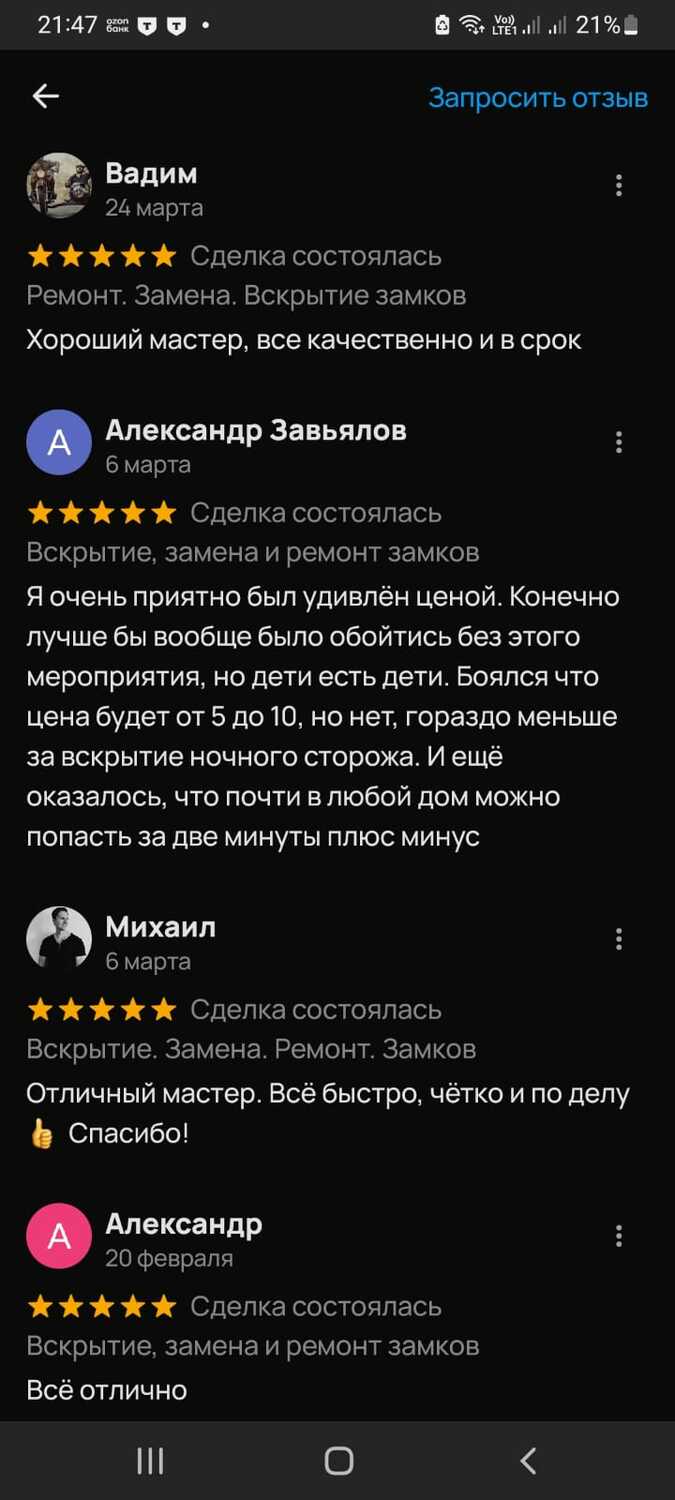Open the three-dot menu on Михаил's review
Viewport: 675px width, 1500px height.
(619, 939)
